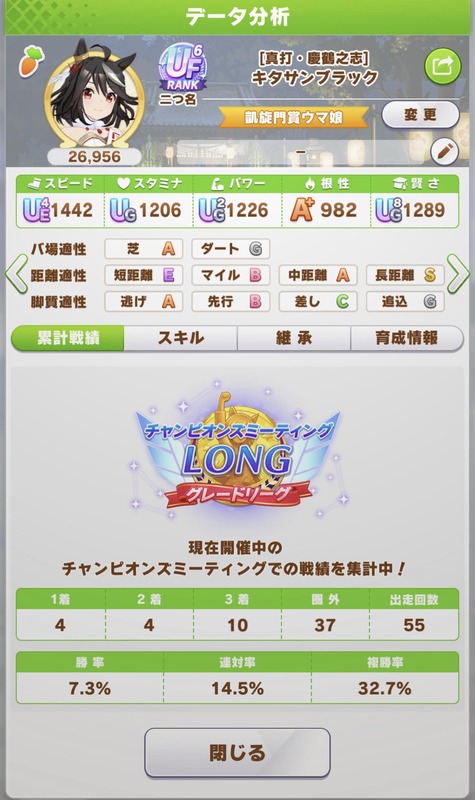Viewport: 475px width, 800px height.
Task: Tap the green share icon
Action: (443, 66)
